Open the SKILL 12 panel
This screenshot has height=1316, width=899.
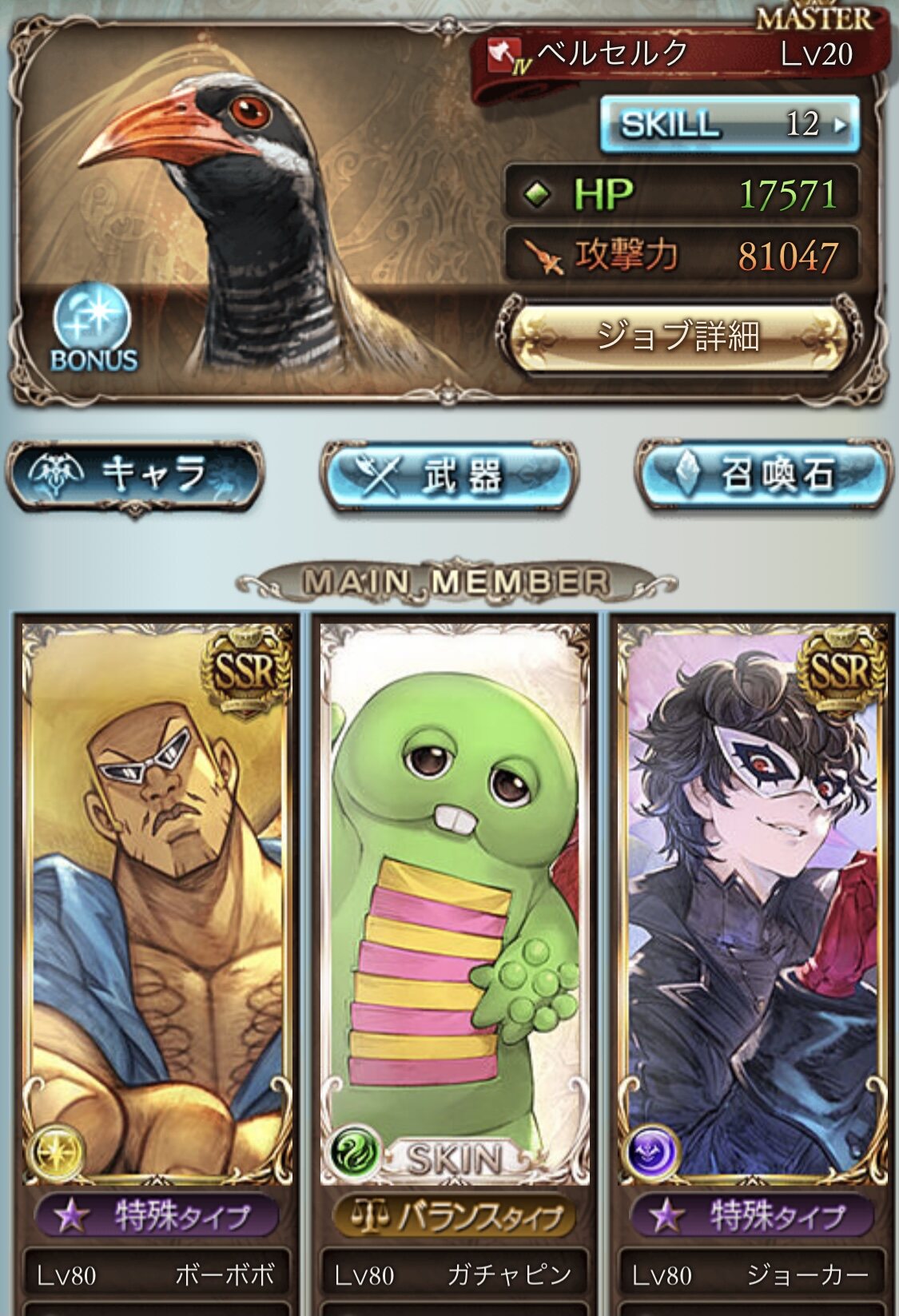(730, 124)
